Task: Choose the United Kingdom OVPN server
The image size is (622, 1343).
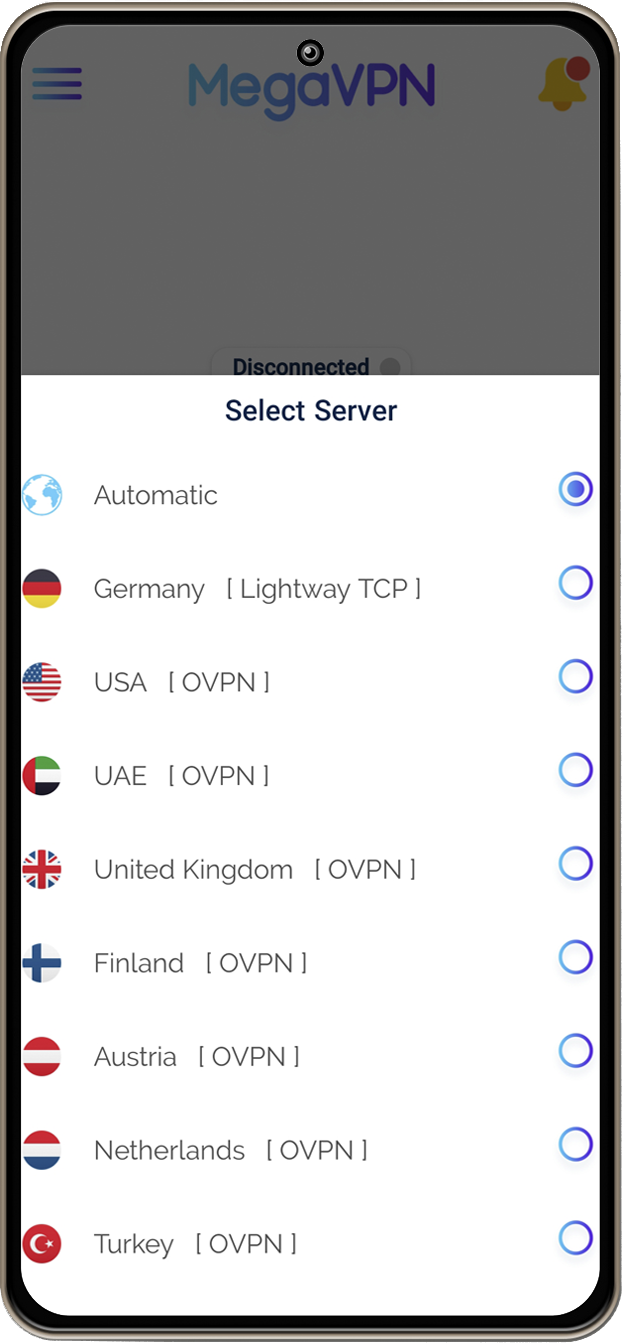Action: (x=310, y=869)
